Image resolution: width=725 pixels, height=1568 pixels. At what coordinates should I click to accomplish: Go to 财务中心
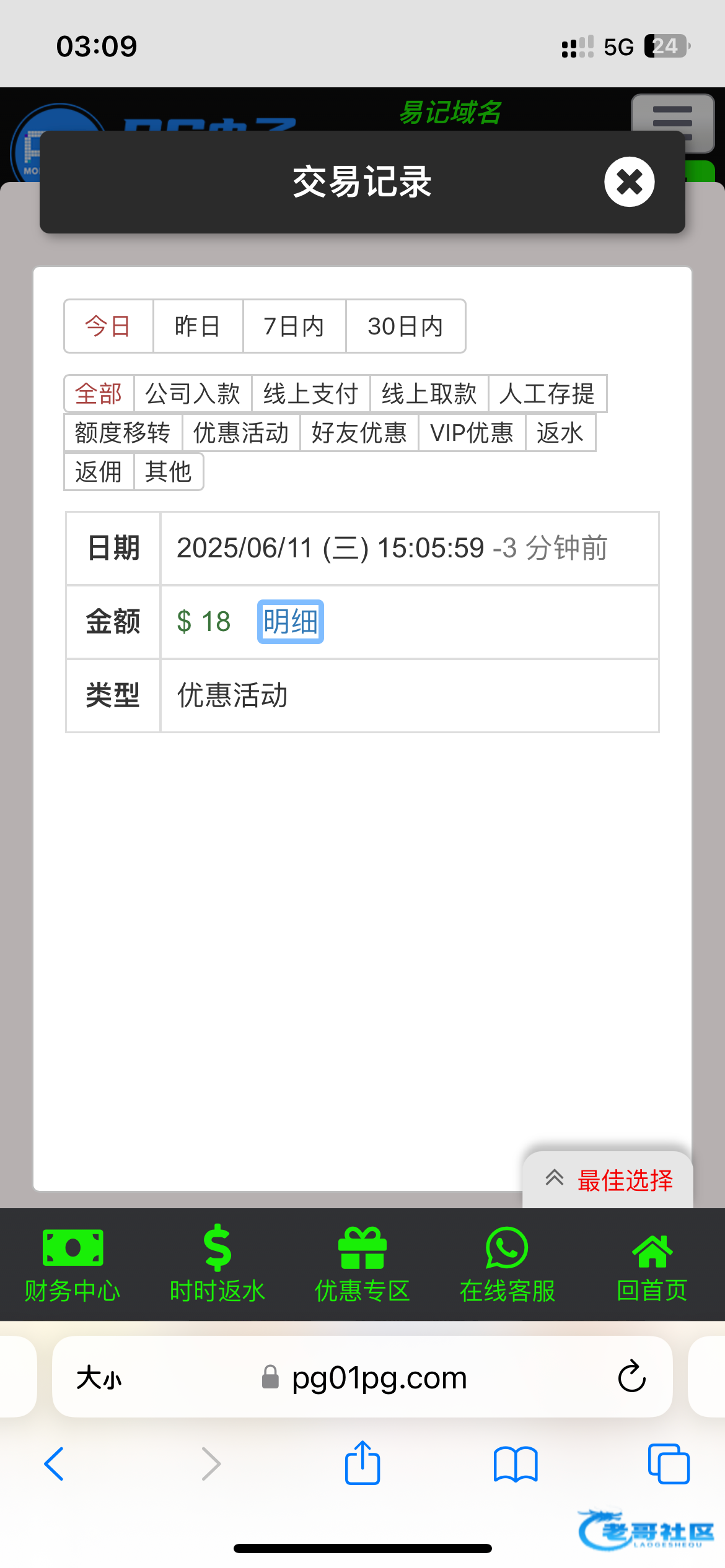(x=72, y=1265)
